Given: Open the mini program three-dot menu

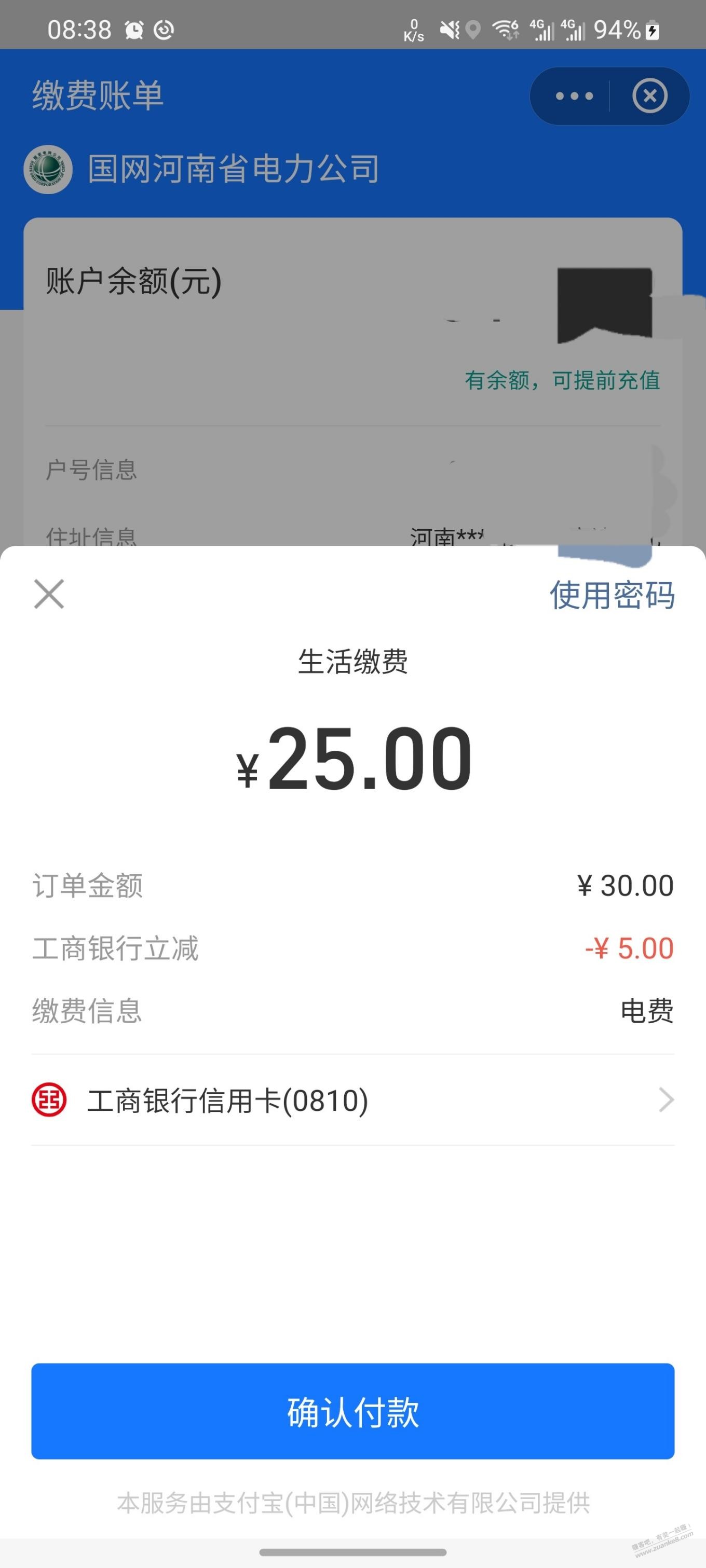Looking at the screenshot, I should pyautogui.click(x=574, y=96).
